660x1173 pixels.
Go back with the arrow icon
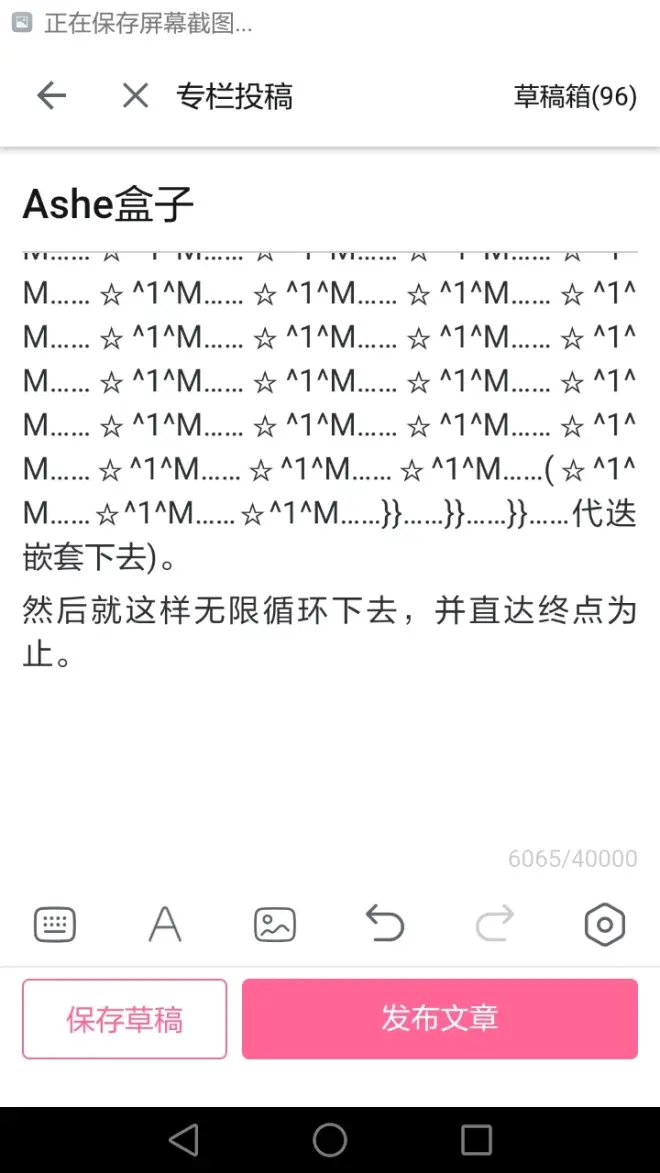[x=51, y=96]
